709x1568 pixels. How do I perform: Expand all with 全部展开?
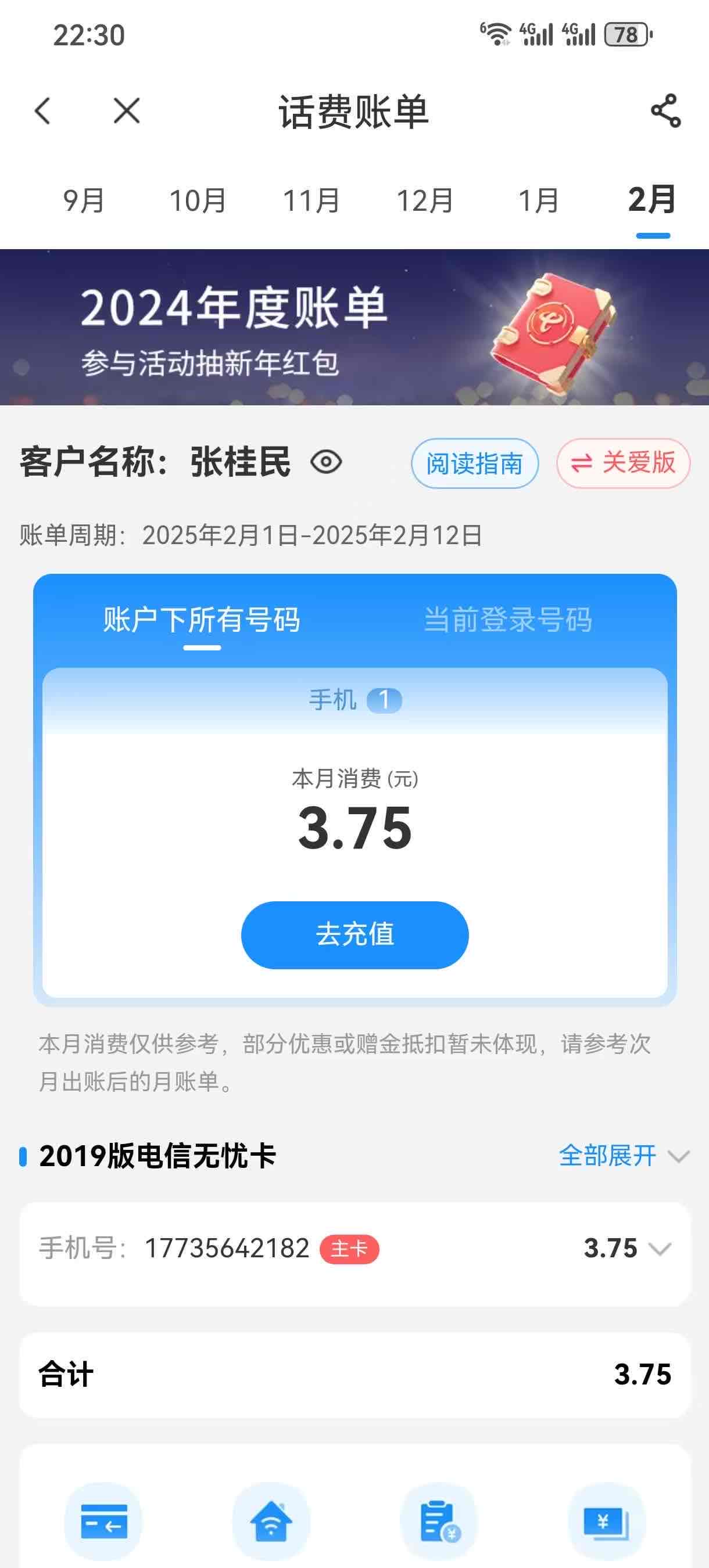pos(624,1155)
